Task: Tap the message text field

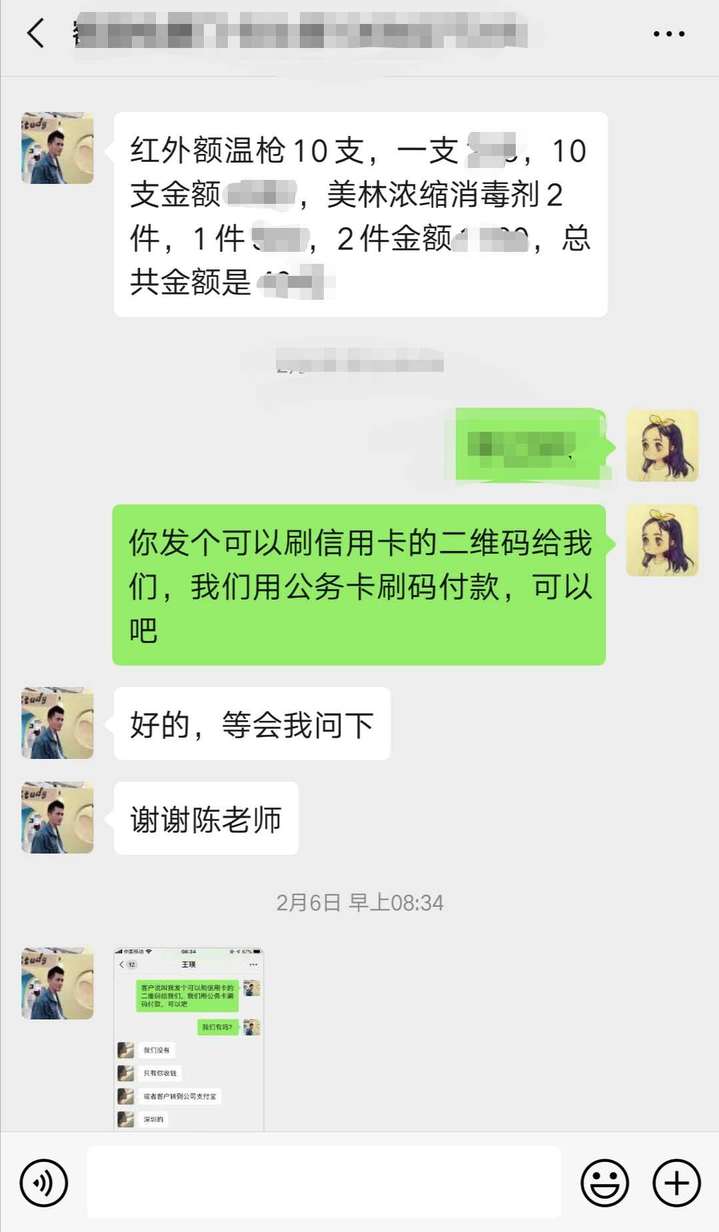Action: (323, 1182)
